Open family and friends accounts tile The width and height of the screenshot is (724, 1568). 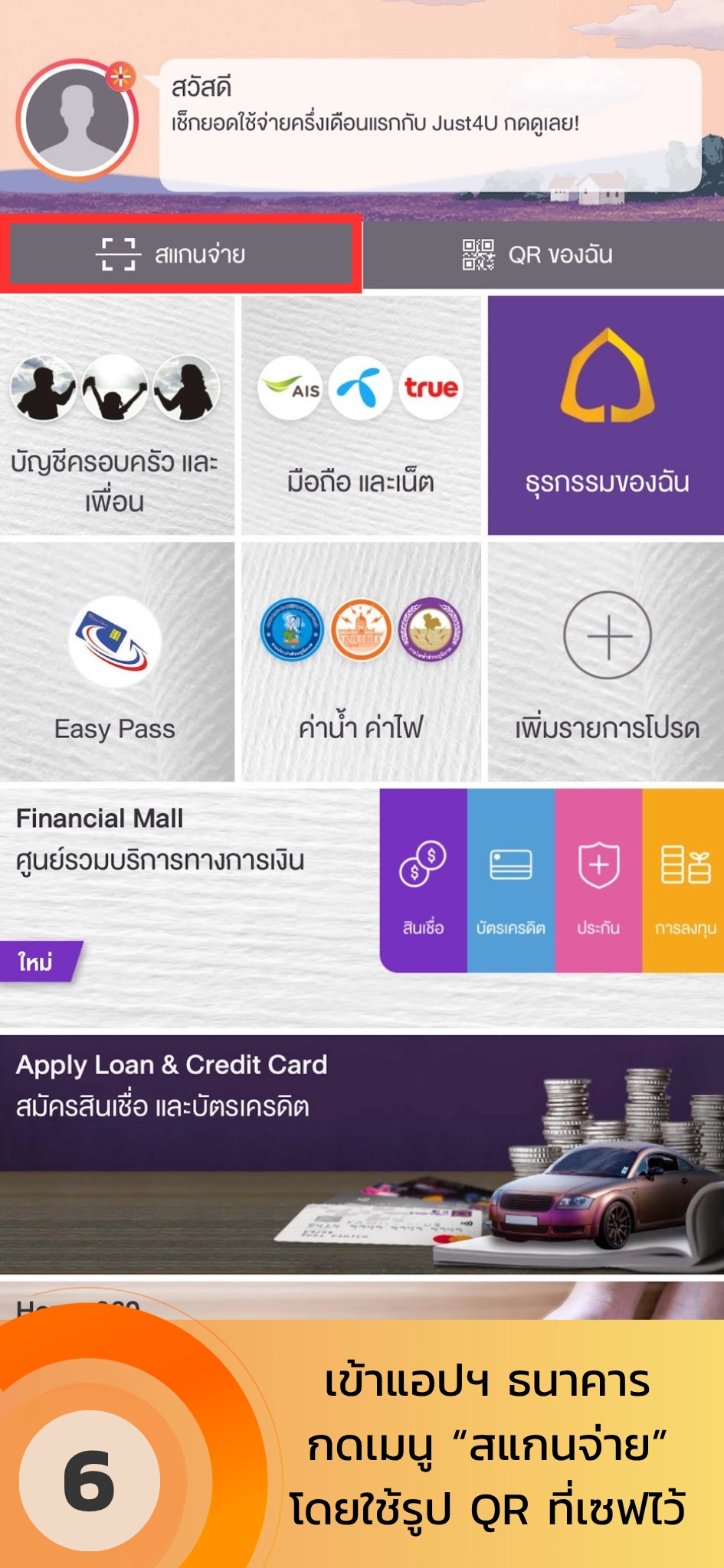(116, 416)
